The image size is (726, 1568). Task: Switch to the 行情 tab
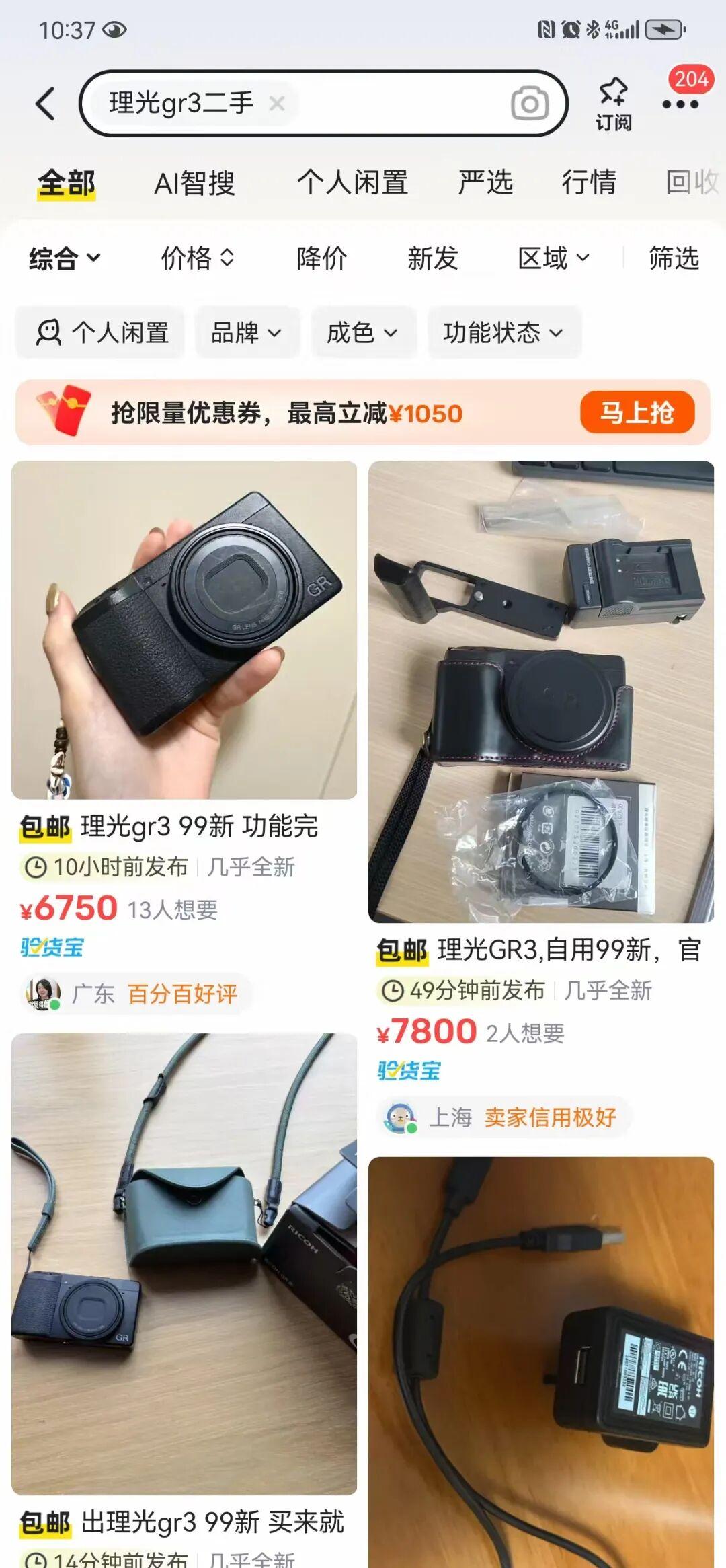pos(589,183)
